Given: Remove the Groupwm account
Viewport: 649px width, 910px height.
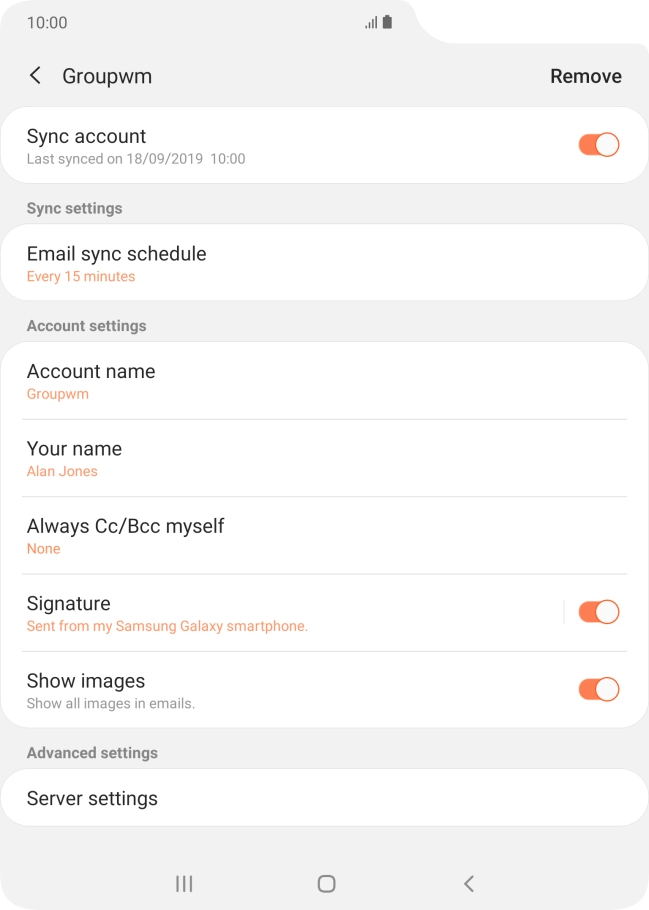Looking at the screenshot, I should pyautogui.click(x=585, y=76).
